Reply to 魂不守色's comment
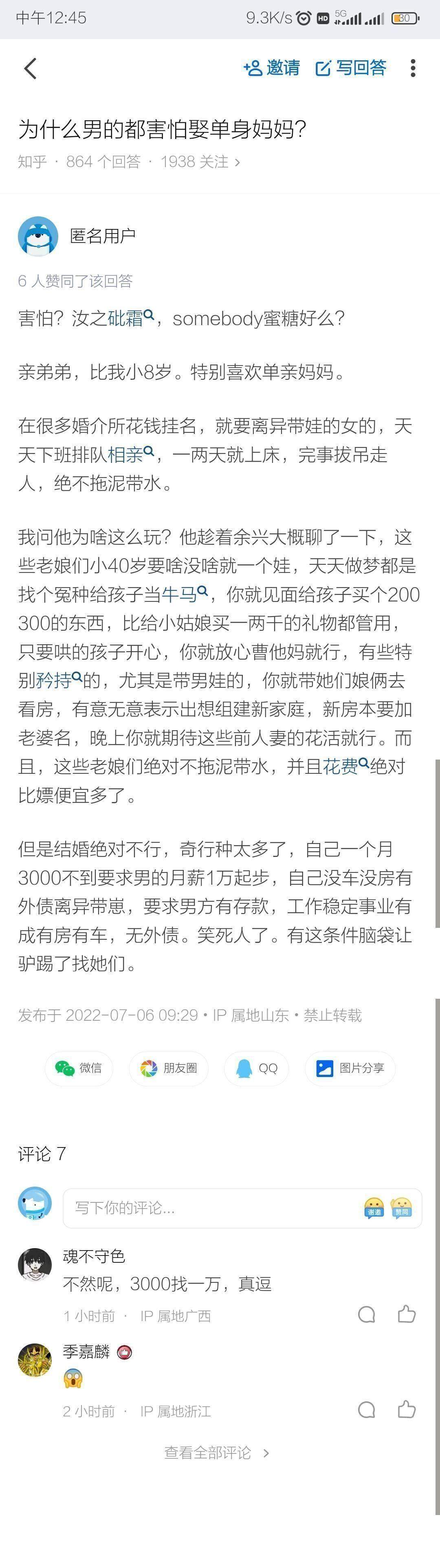The height and width of the screenshot is (1568, 440). [x=366, y=1315]
